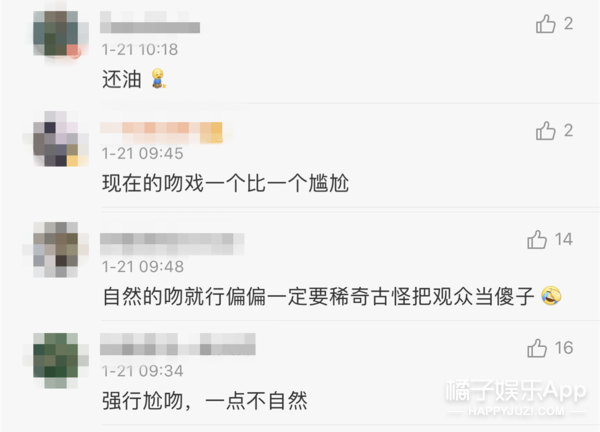Viewport: 600px width, 432px height.
Task: Open avatar of the 1-21 10:18 commenter
Action: pyautogui.click(x=56, y=33)
